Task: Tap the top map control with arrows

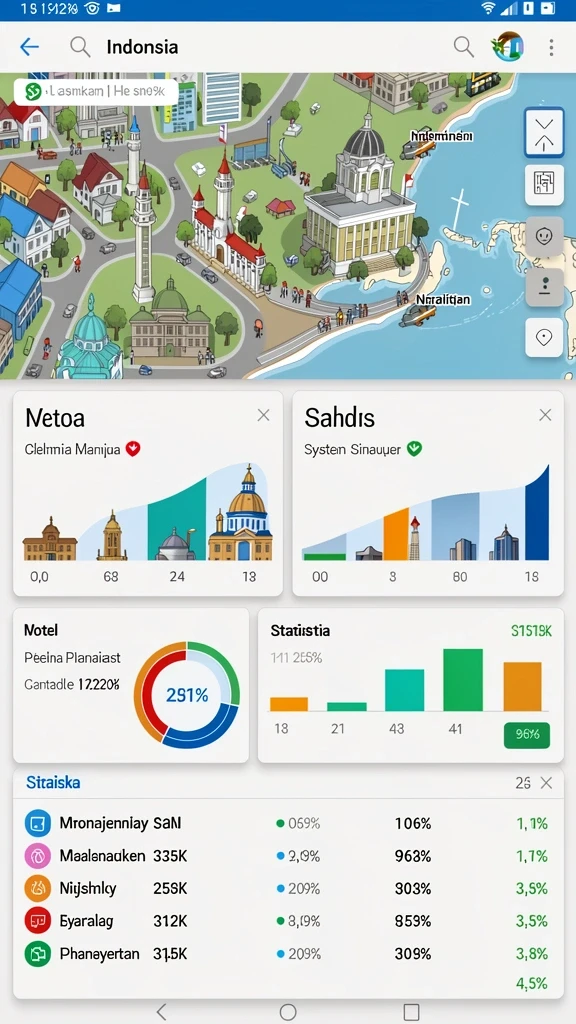Action: (544, 132)
